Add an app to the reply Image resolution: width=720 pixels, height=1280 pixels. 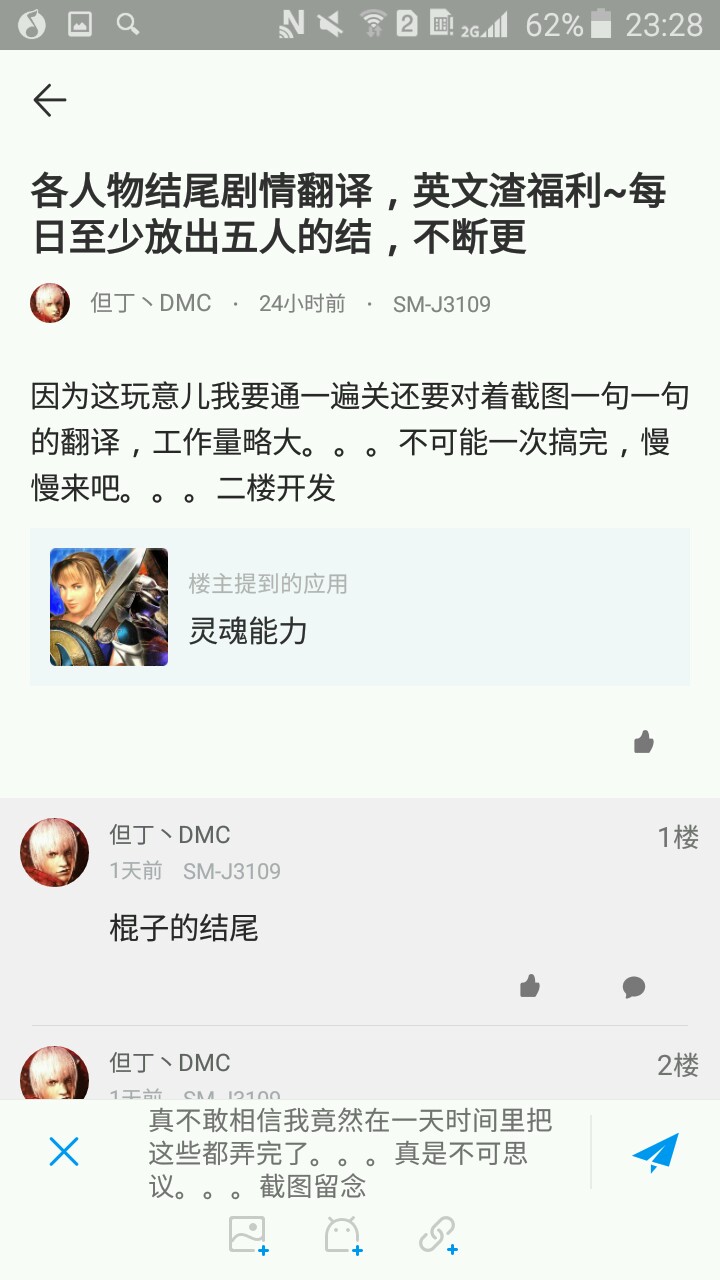coord(343,1235)
